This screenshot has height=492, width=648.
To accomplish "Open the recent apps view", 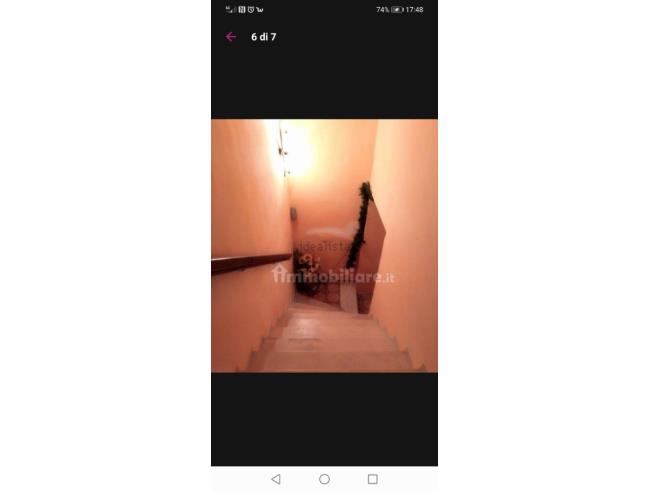I will (x=372, y=479).
